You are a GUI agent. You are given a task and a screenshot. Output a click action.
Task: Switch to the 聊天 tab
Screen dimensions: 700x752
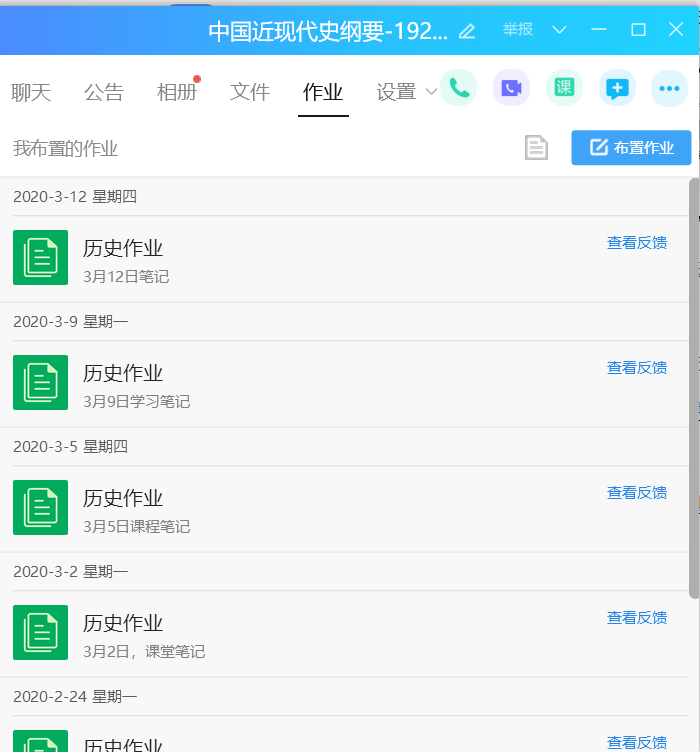(31, 92)
